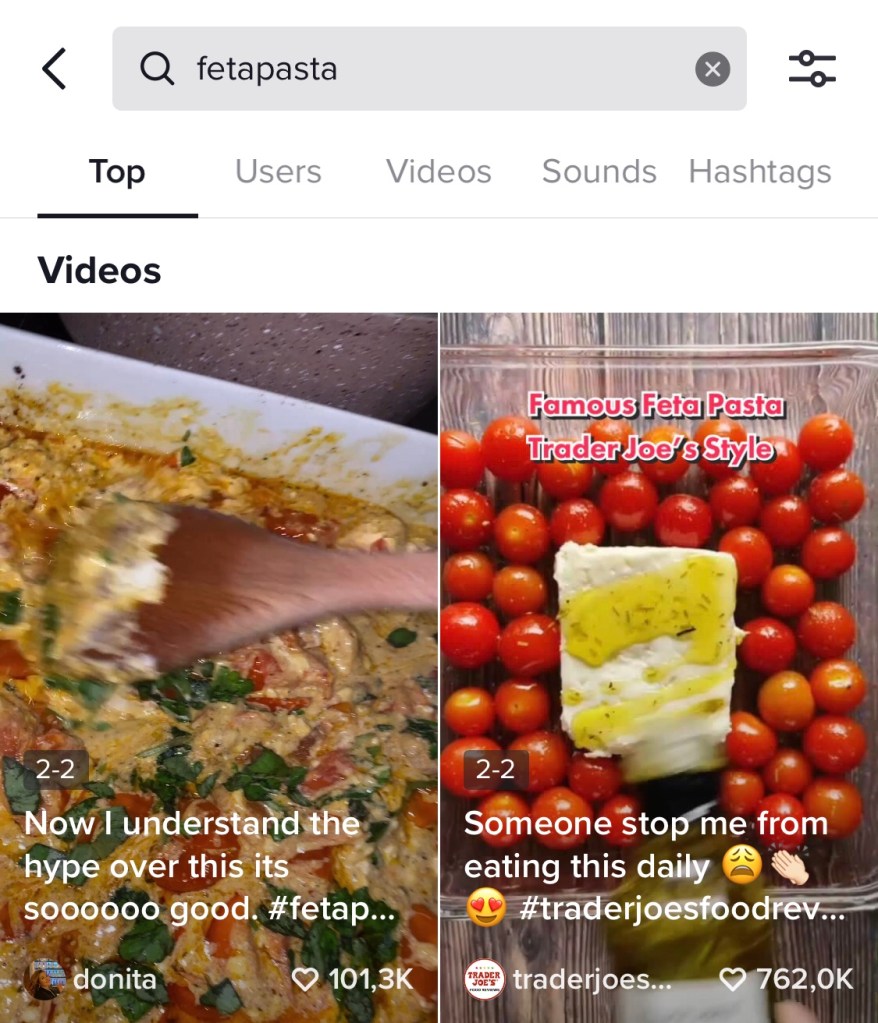Image resolution: width=878 pixels, height=1023 pixels.
Task: Switch to the Users tab
Action: (x=278, y=172)
